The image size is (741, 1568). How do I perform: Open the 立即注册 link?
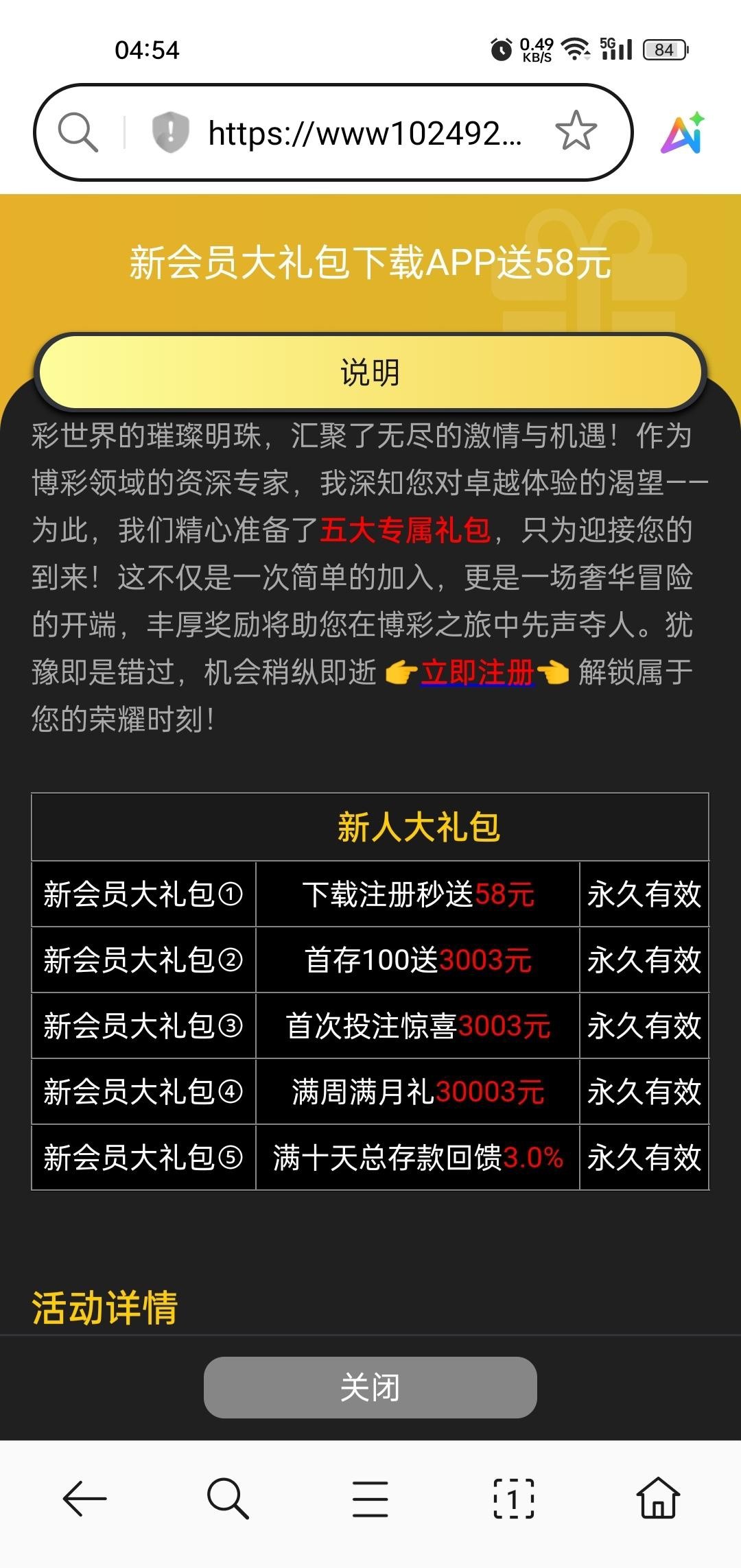click(x=478, y=672)
